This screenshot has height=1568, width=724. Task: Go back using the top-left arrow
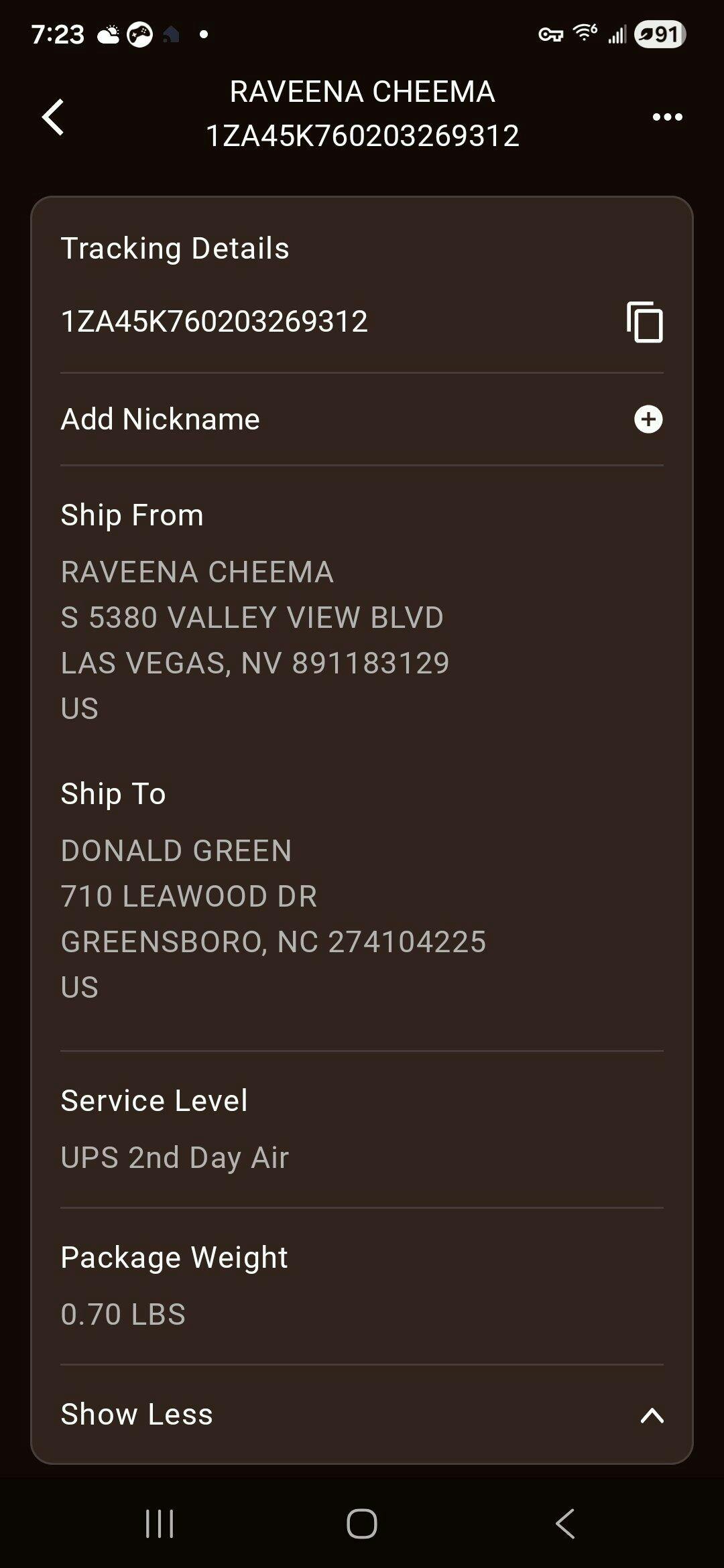coord(54,117)
